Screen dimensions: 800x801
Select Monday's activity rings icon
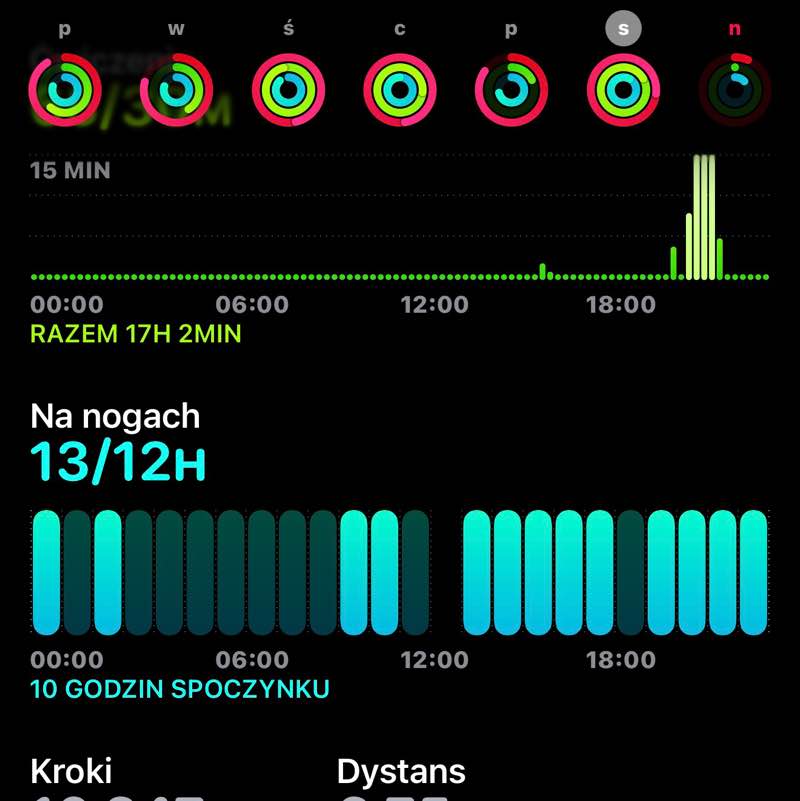[65, 90]
